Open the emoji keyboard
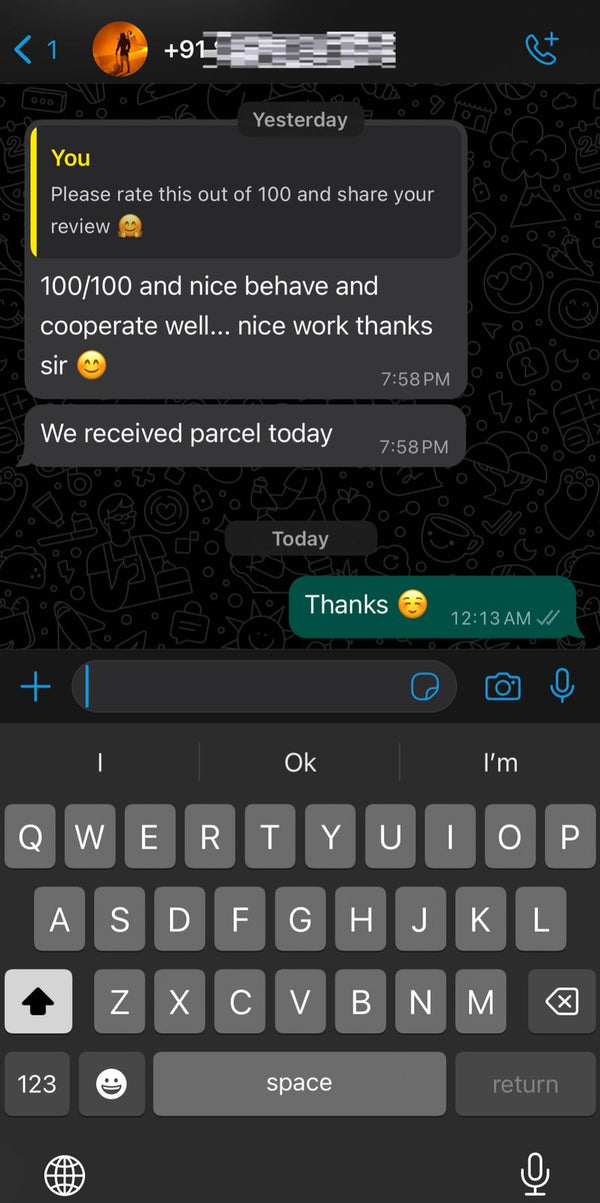The image size is (600, 1203). pyautogui.click(x=112, y=1084)
